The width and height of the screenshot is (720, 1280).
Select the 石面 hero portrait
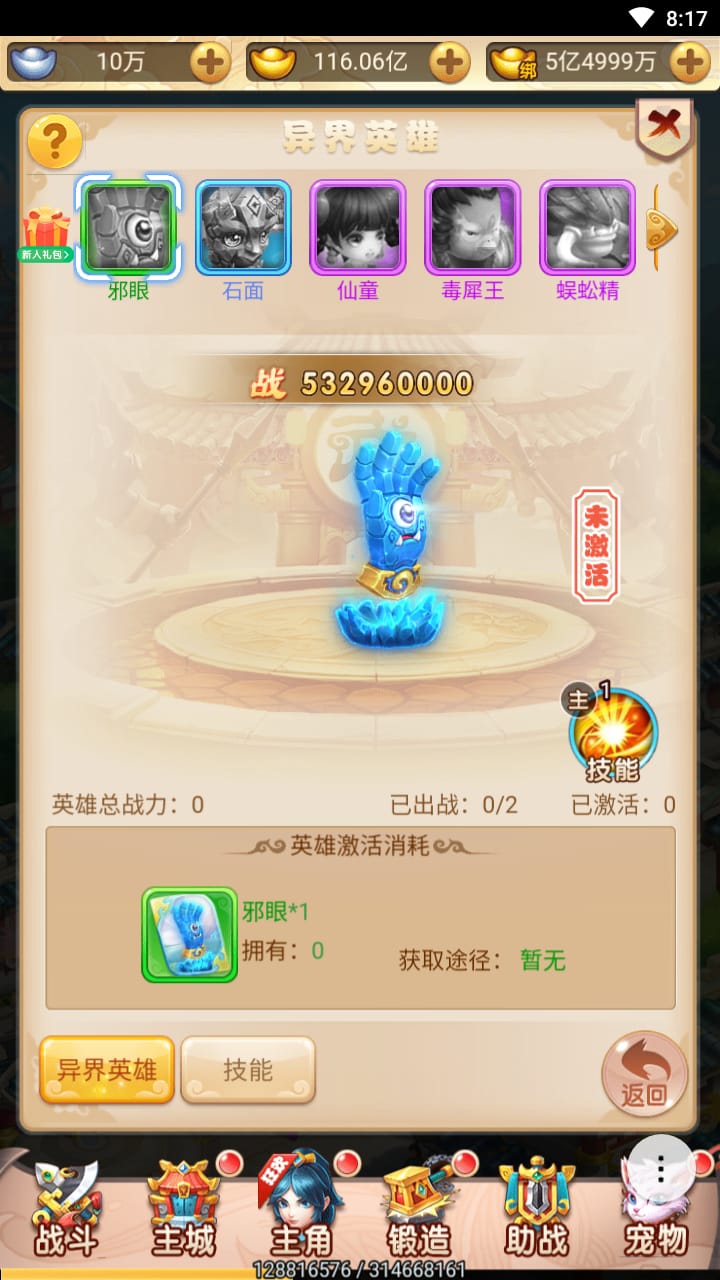tap(243, 227)
